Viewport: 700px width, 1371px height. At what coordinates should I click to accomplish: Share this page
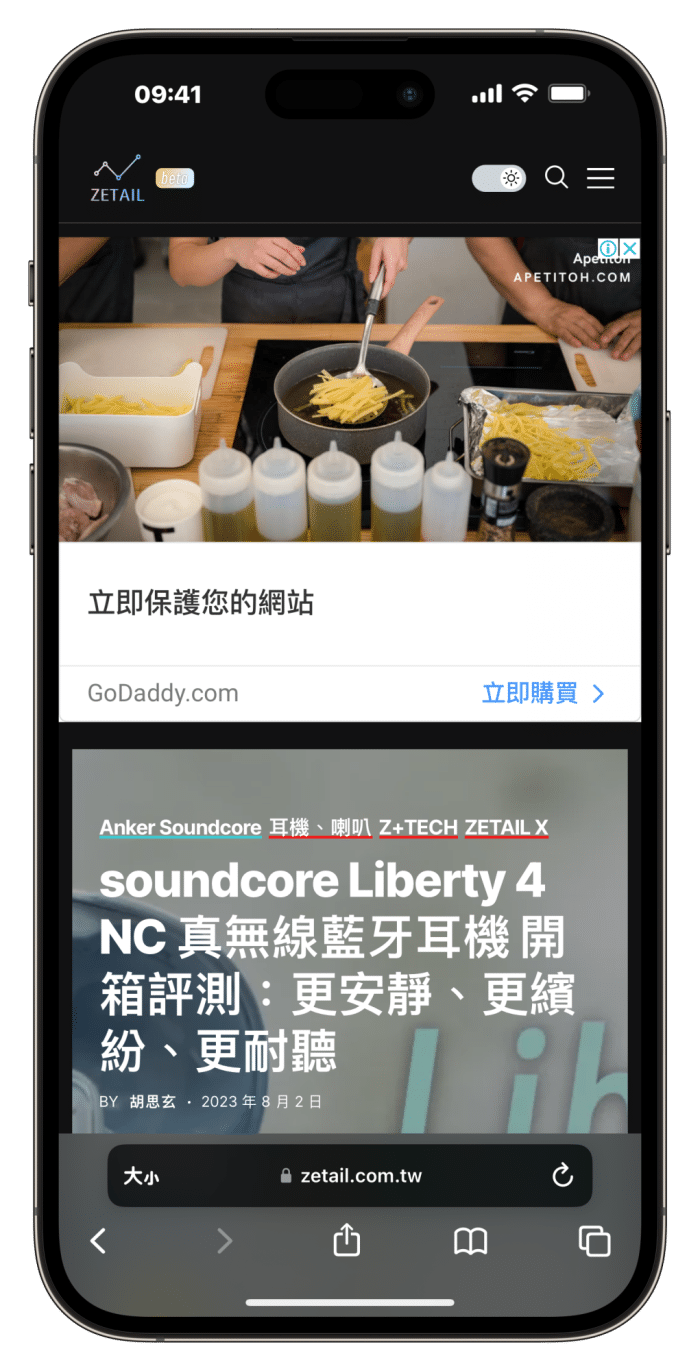[x=346, y=1241]
